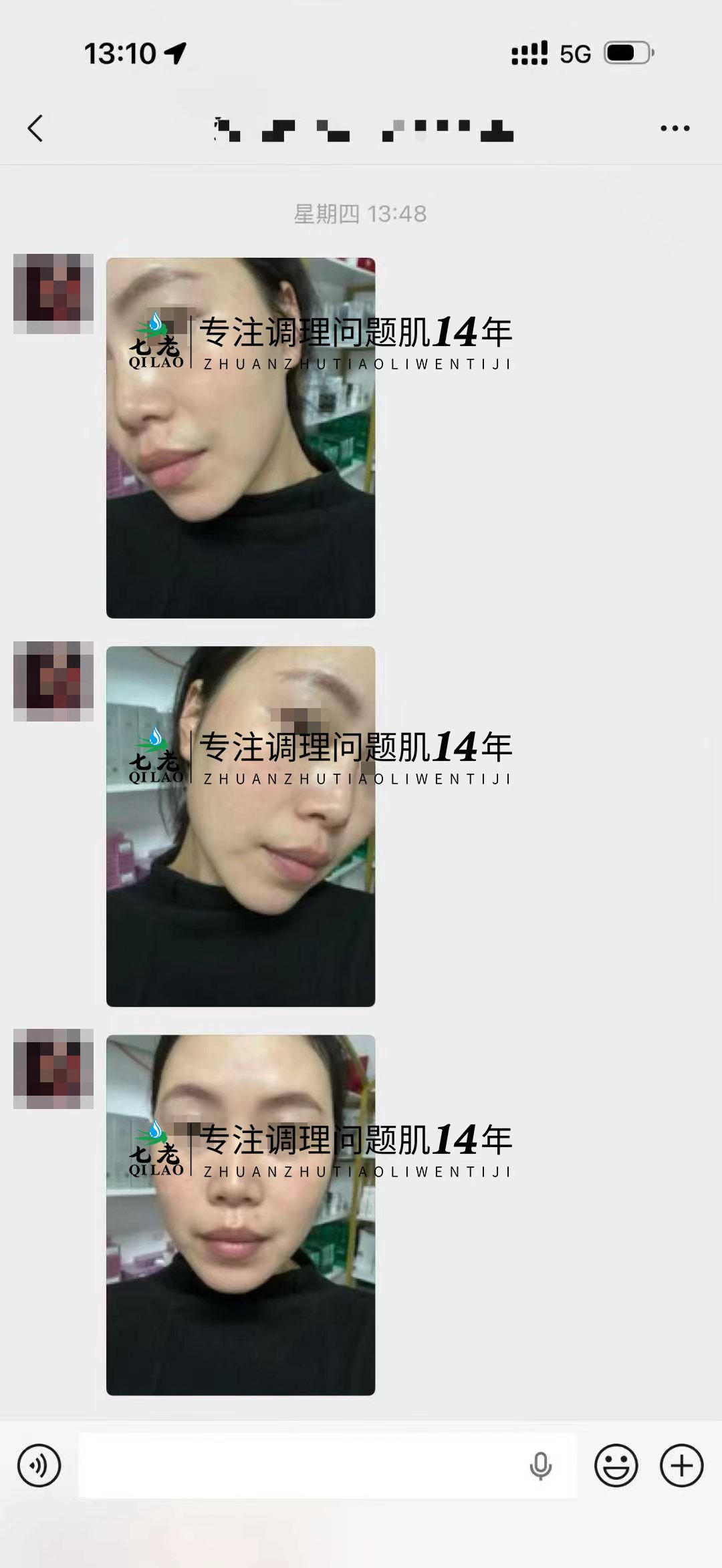Open sender's avatar beside the front-facing photo
The image size is (722, 1568).
coord(53,1069)
